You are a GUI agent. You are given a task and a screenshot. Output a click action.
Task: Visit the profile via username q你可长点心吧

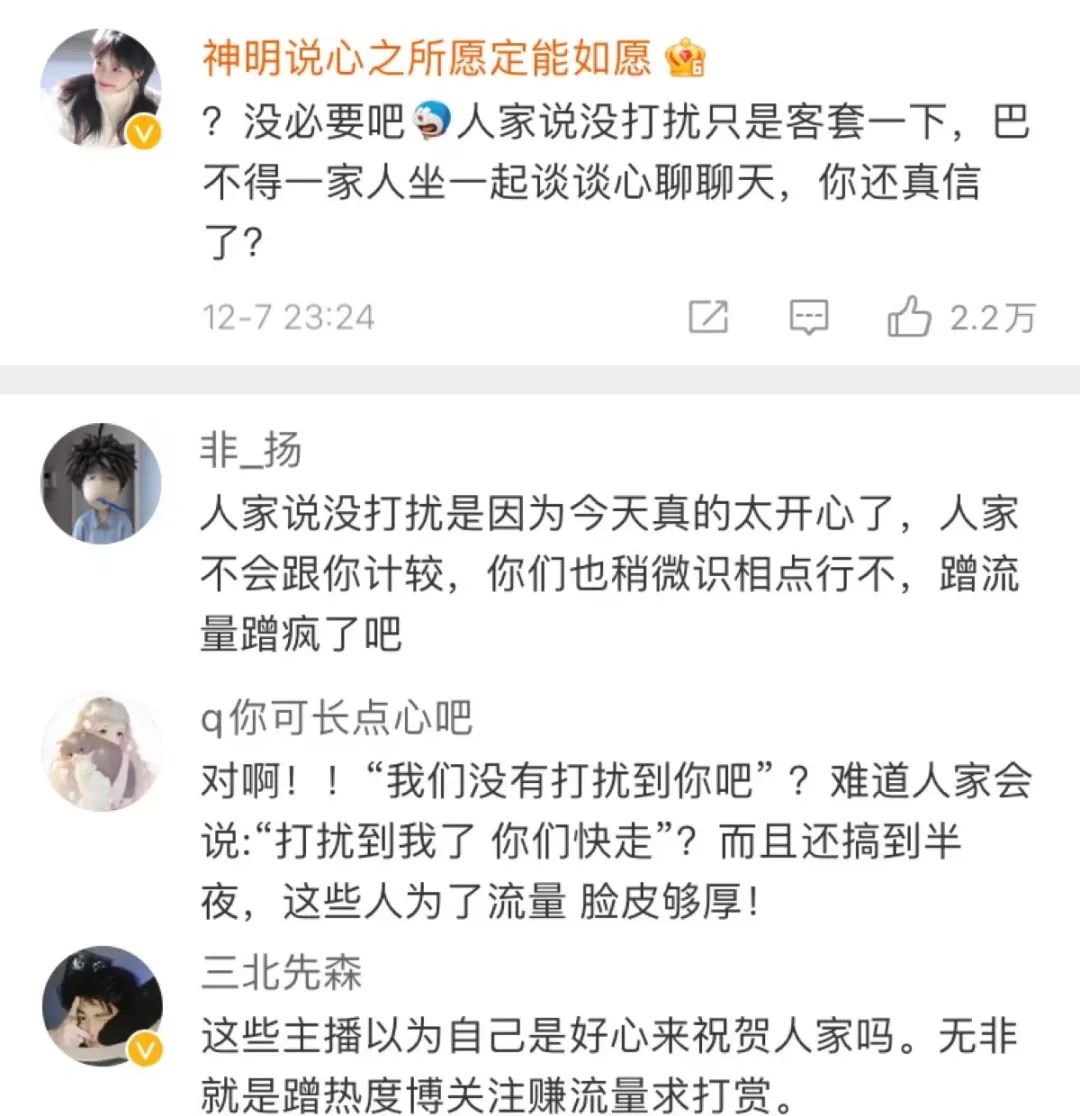335,718
